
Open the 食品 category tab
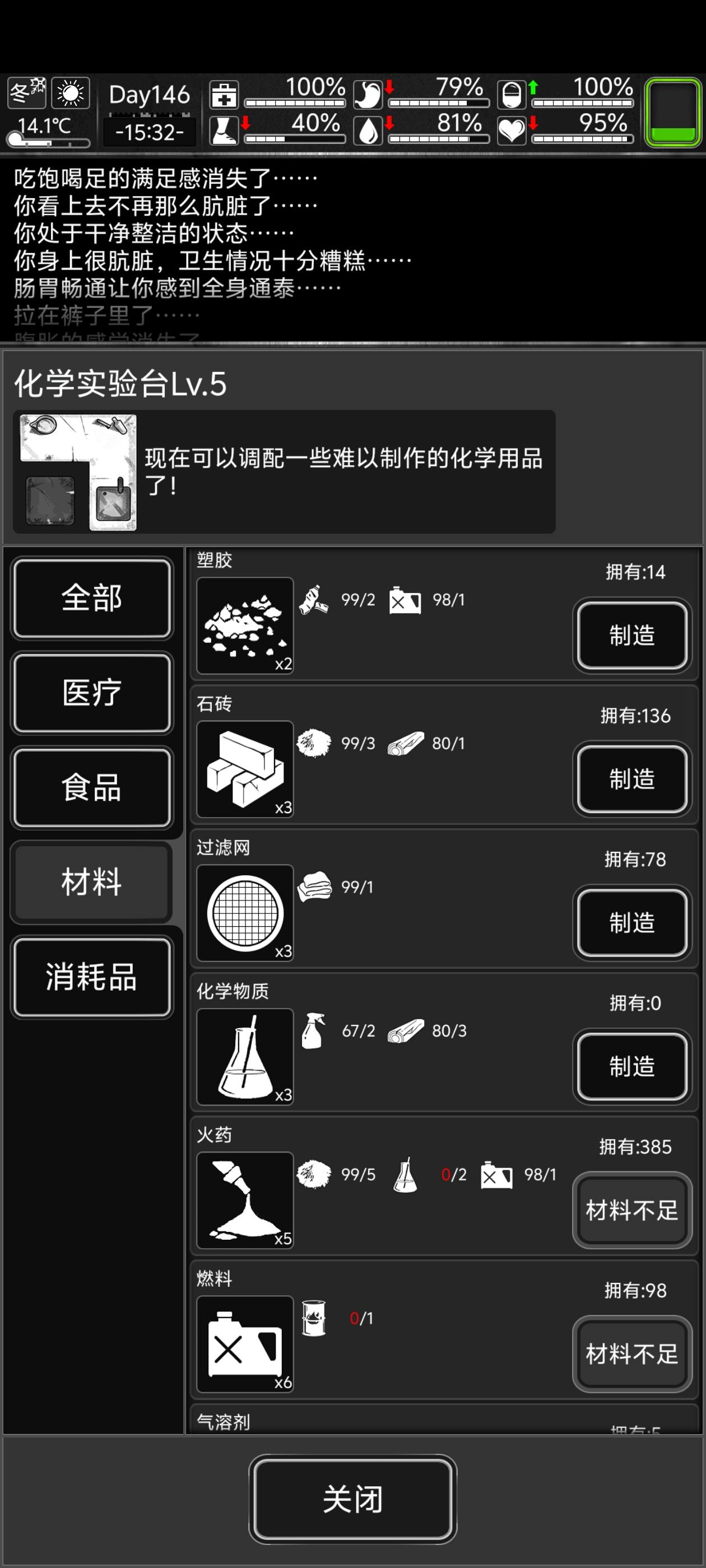click(x=91, y=789)
